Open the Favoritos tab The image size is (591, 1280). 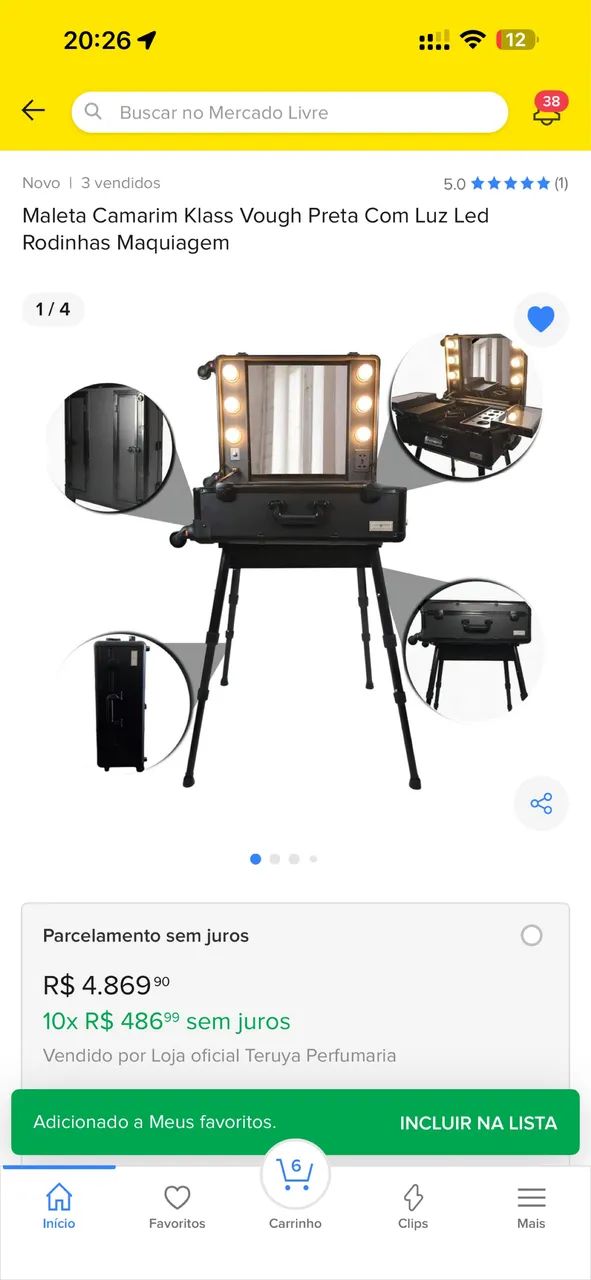click(x=177, y=1206)
